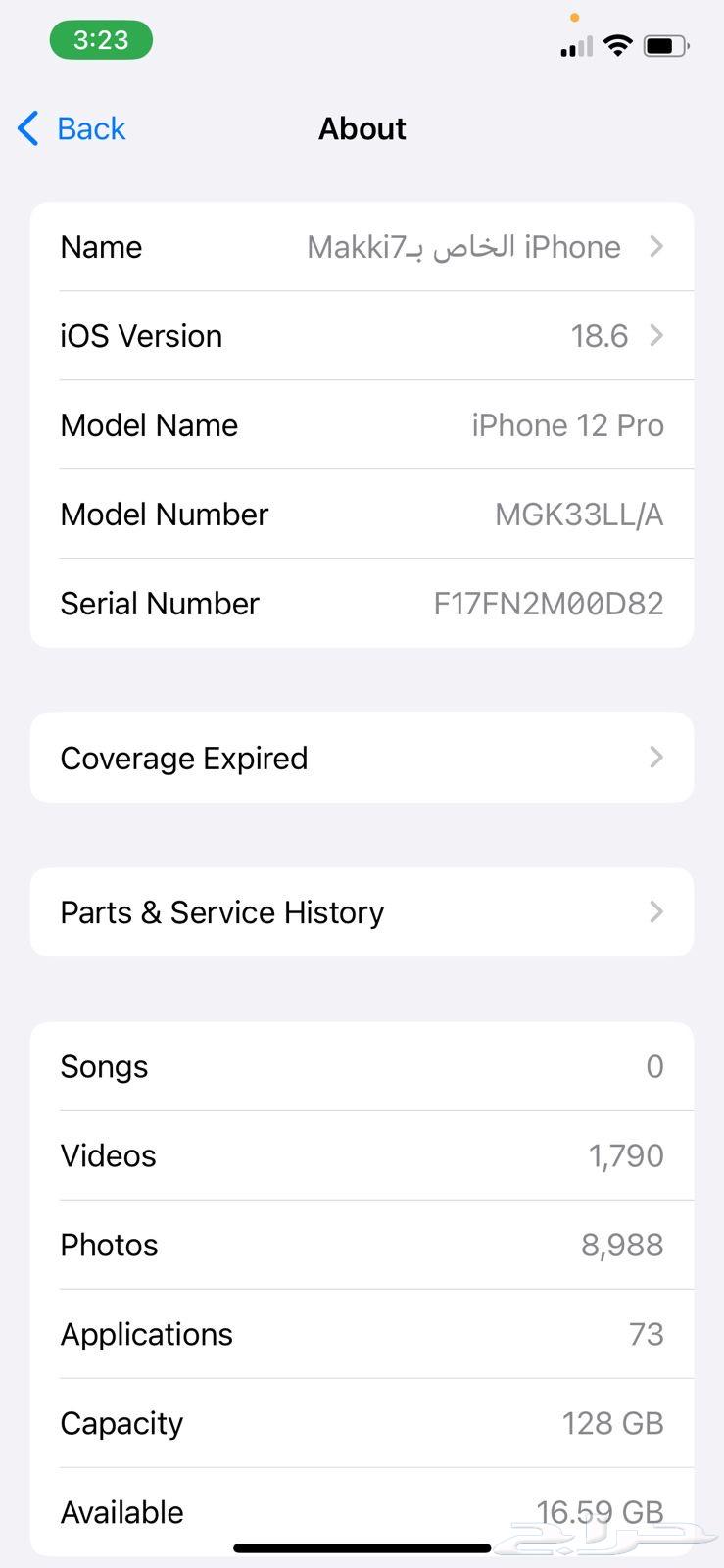Tap the Available storage row showing 16.59 GB
Screen dimensions: 724x1568
coord(362,1511)
